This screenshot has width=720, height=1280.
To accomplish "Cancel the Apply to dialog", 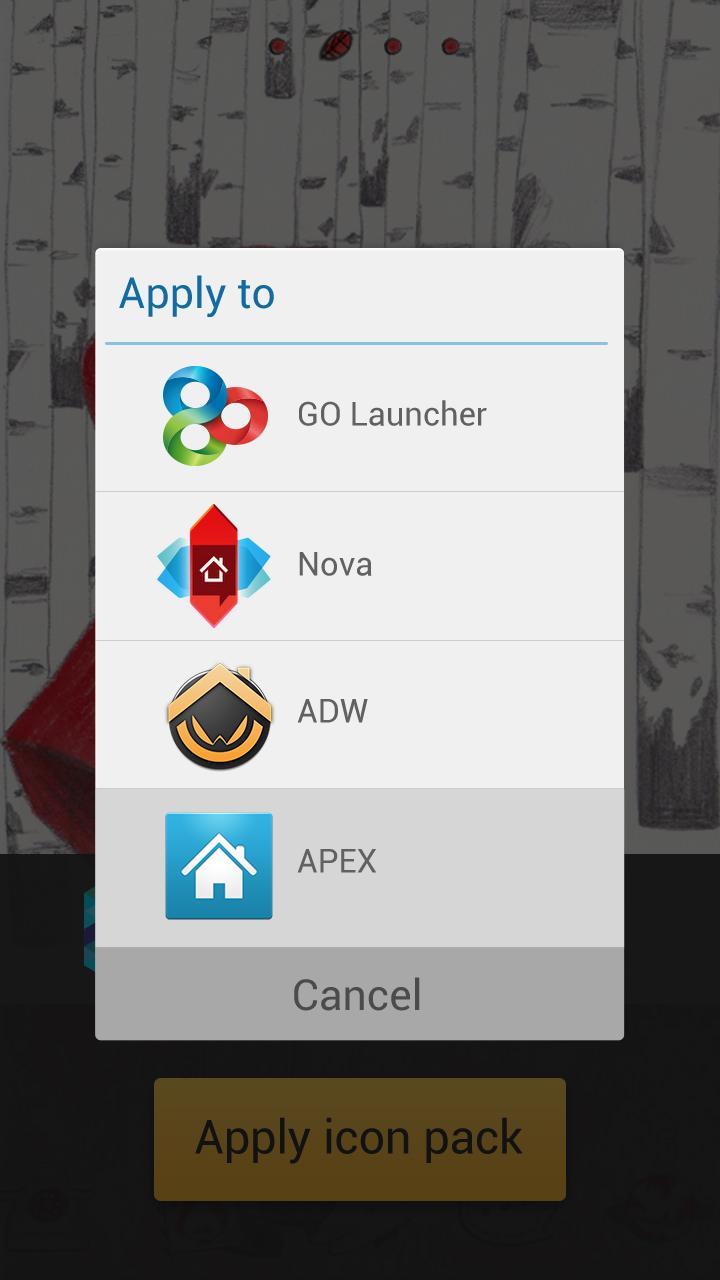I will click(x=359, y=994).
